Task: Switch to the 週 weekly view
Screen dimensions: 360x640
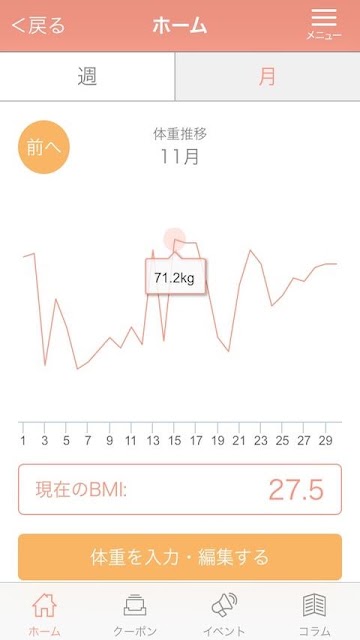Action: pyautogui.click(x=87, y=76)
